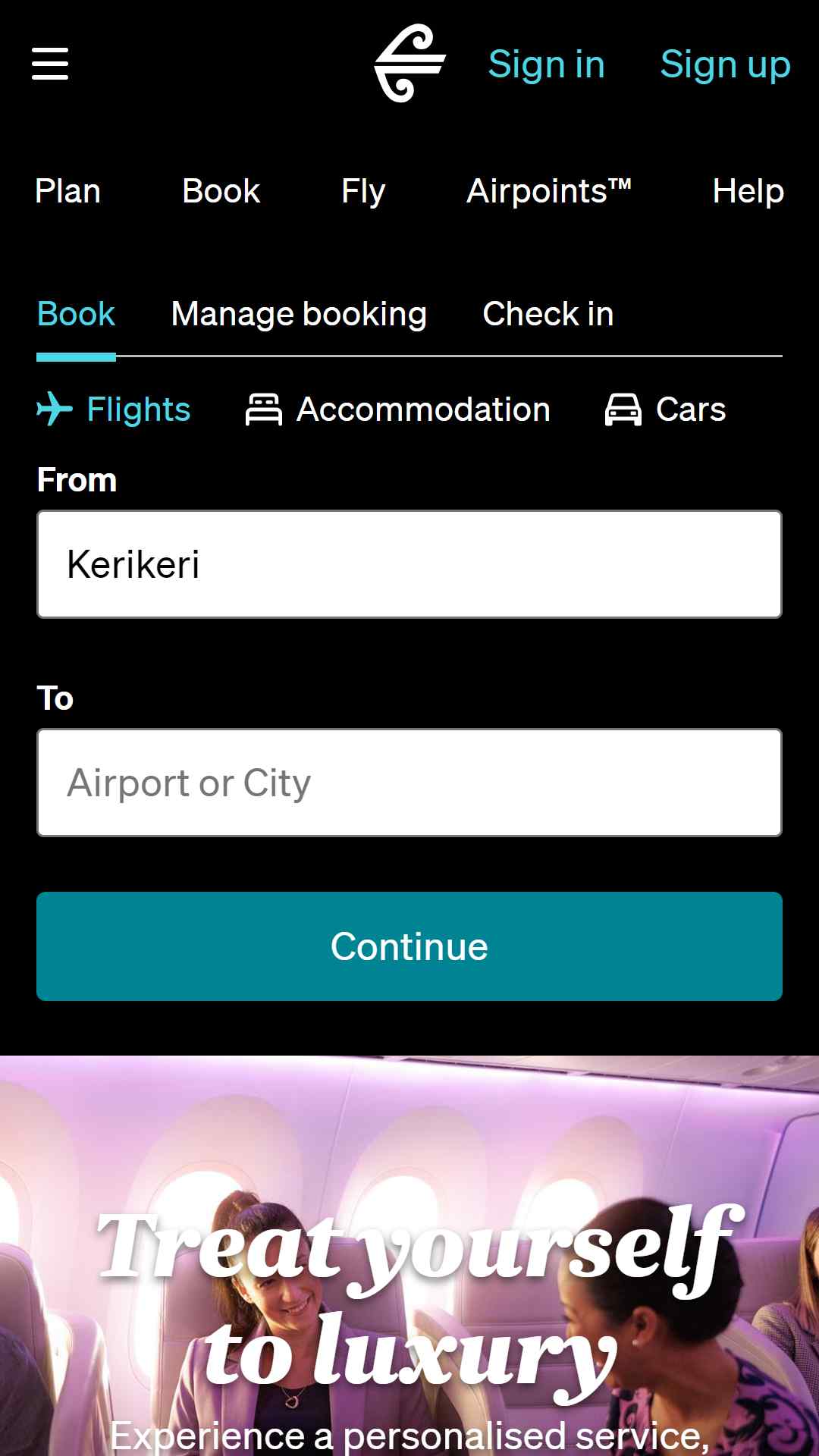819x1456 pixels.
Task: Tap the Continue button
Action: click(409, 946)
